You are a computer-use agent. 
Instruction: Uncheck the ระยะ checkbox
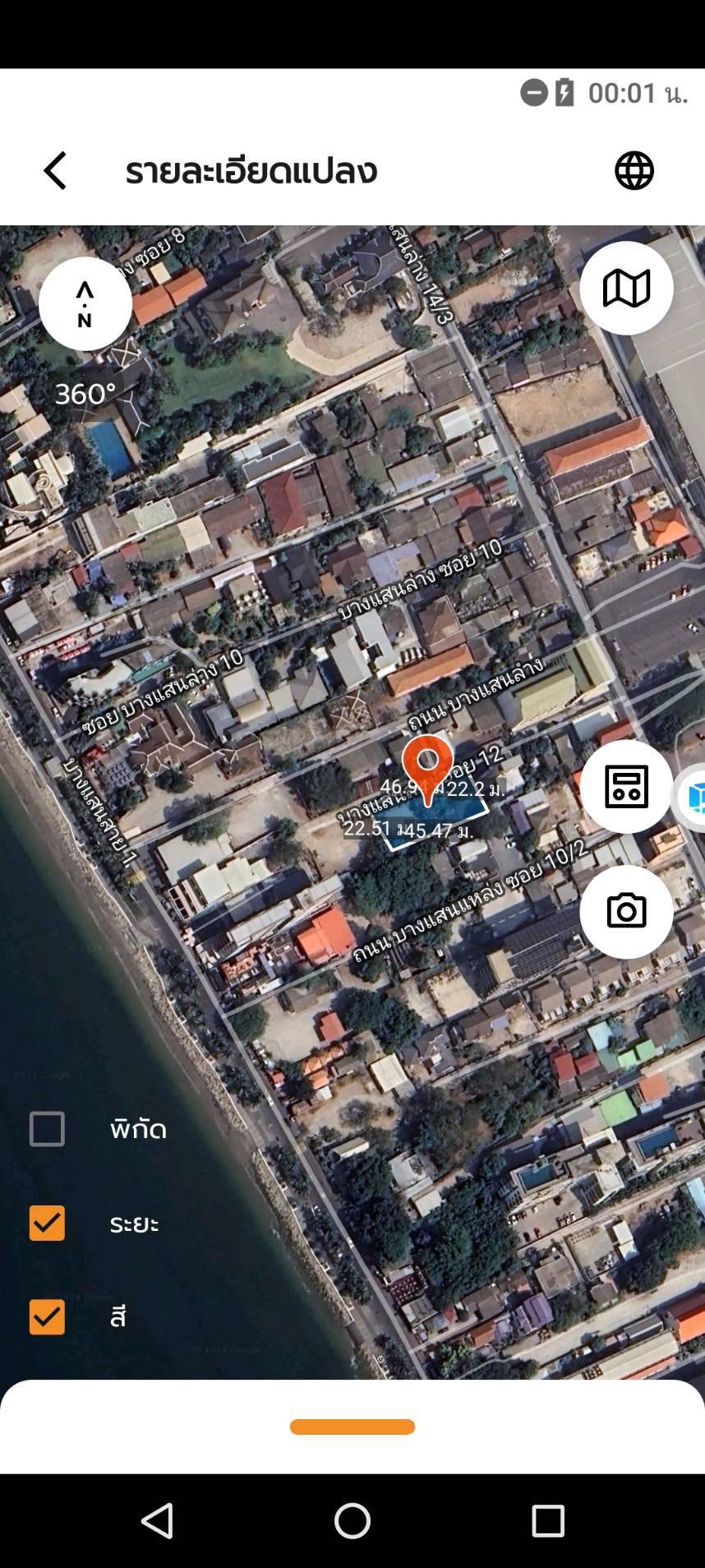pos(47,1223)
